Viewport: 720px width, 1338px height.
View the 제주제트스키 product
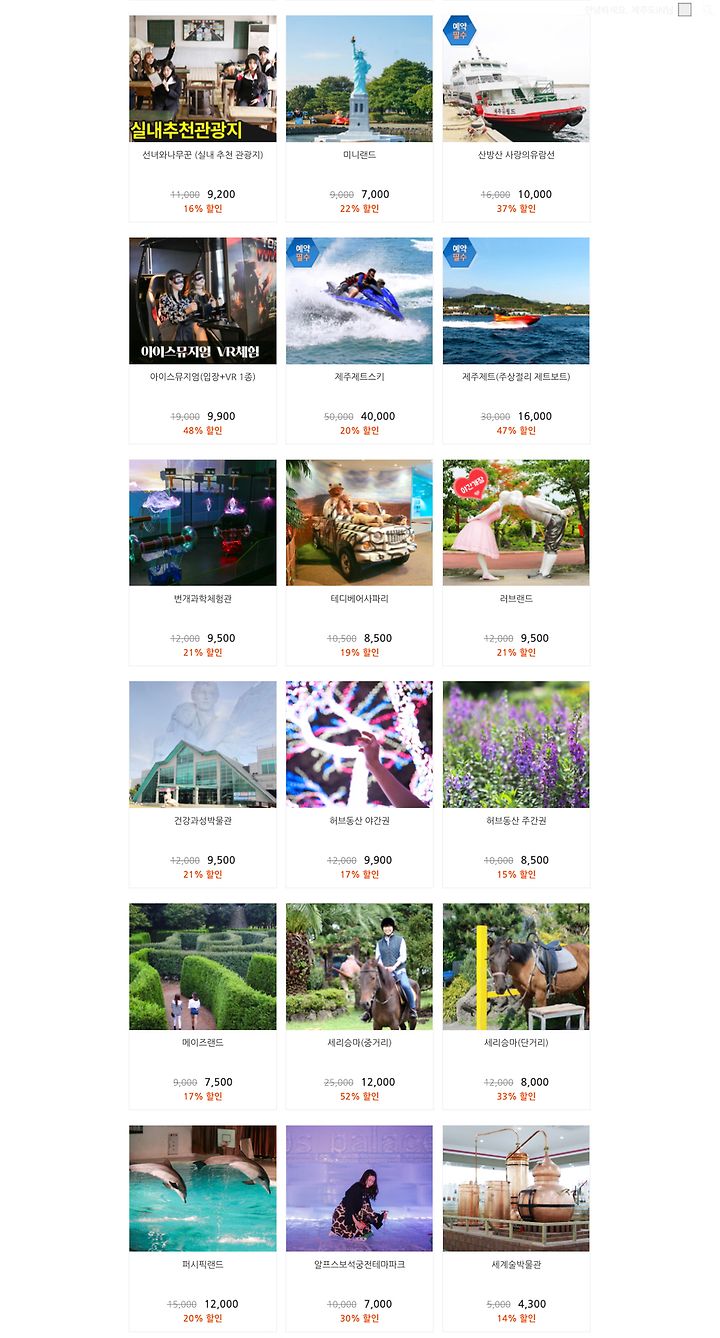pyautogui.click(x=360, y=340)
